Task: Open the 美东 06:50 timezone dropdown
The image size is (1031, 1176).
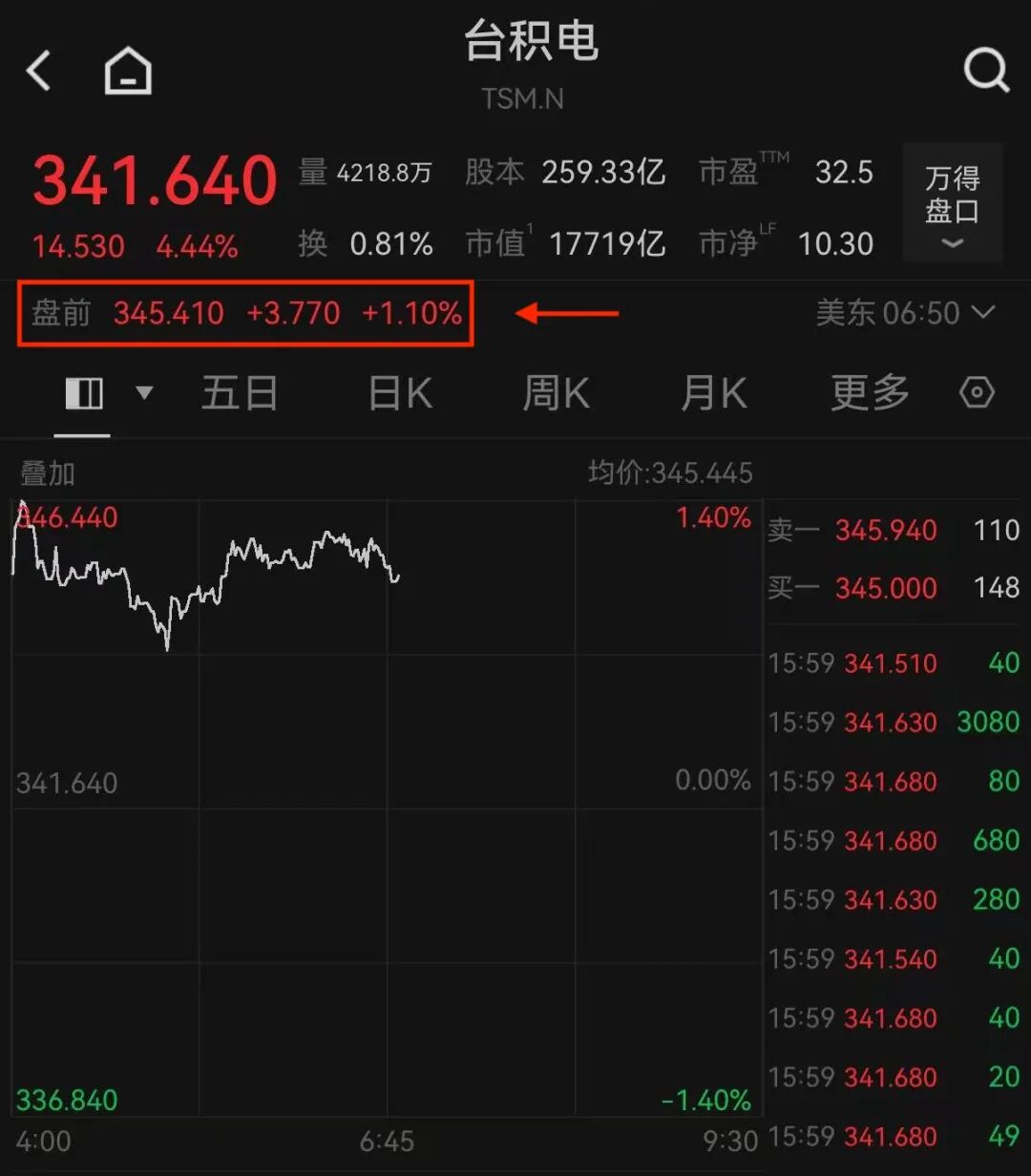Action: (x=905, y=312)
